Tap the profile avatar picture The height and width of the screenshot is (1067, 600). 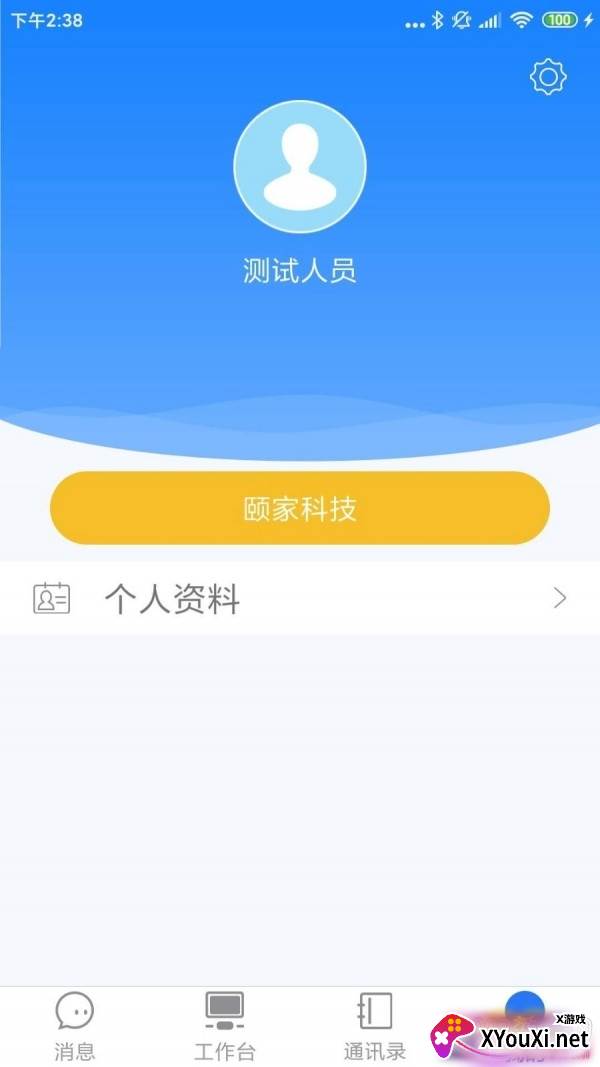click(300, 167)
